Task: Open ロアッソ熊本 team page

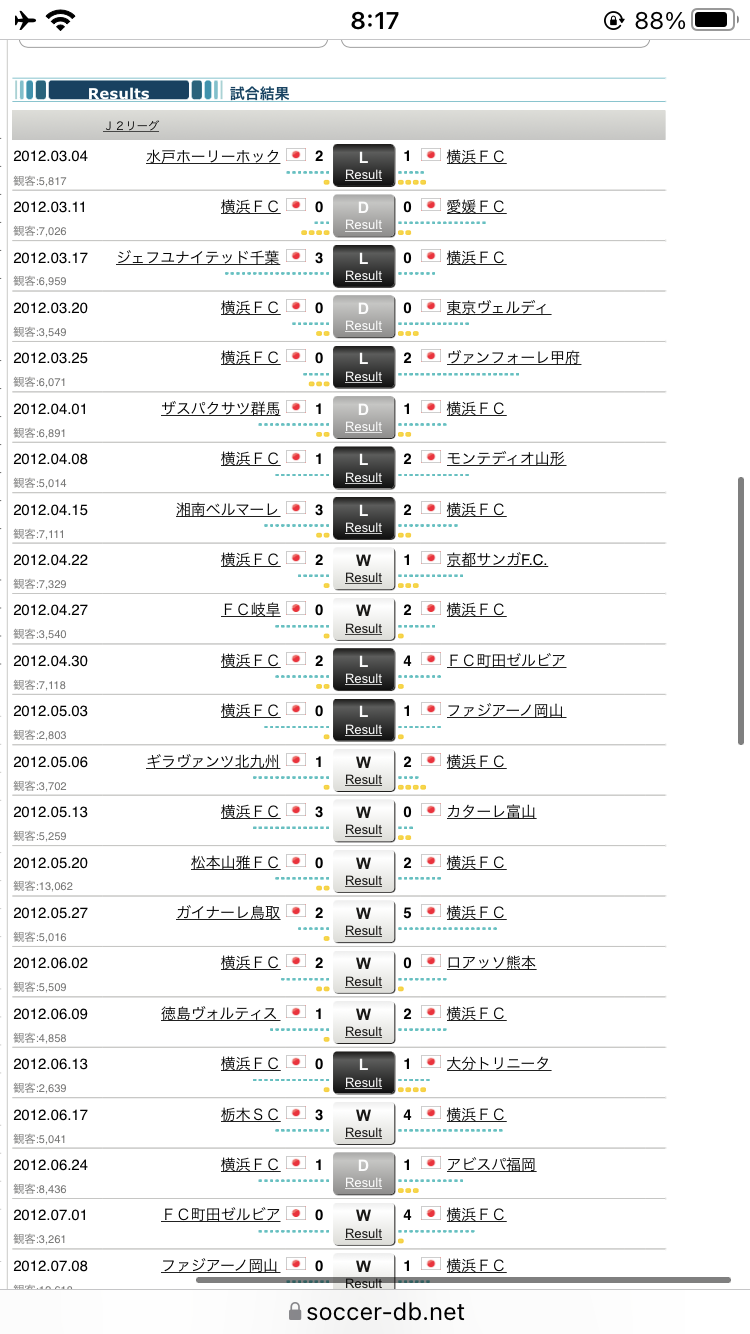Action: coord(491,963)
